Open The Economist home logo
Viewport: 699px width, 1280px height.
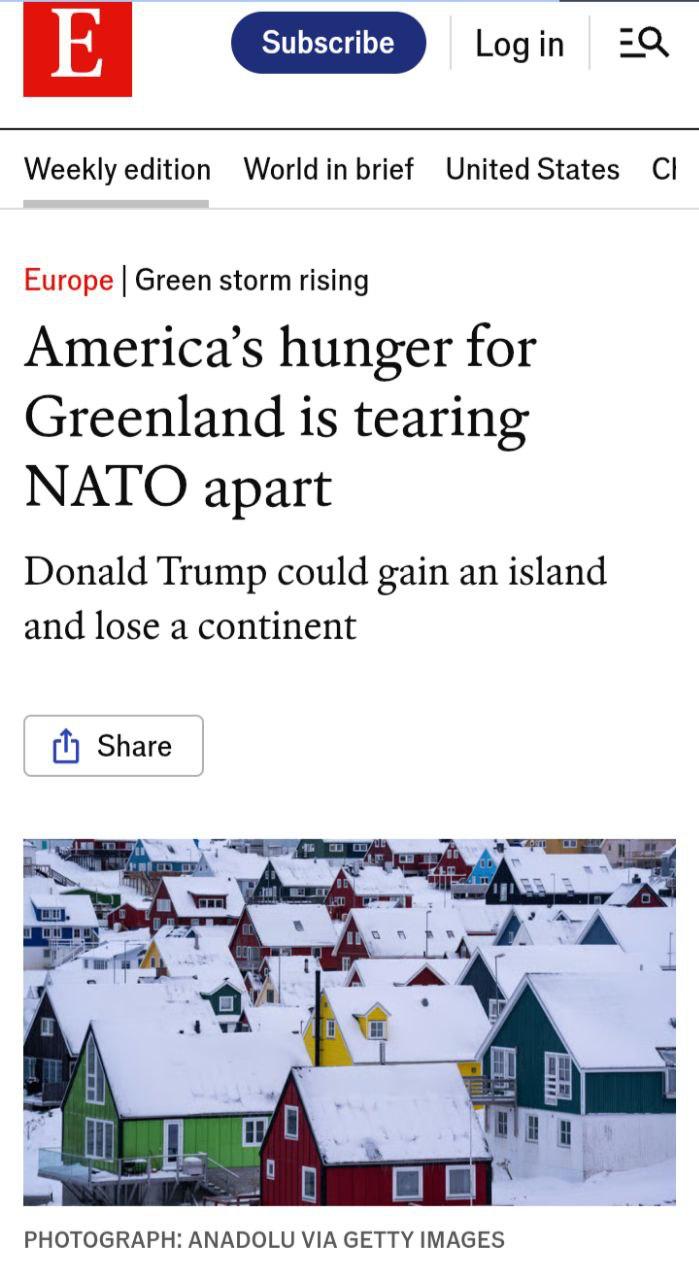coord(77,48)
